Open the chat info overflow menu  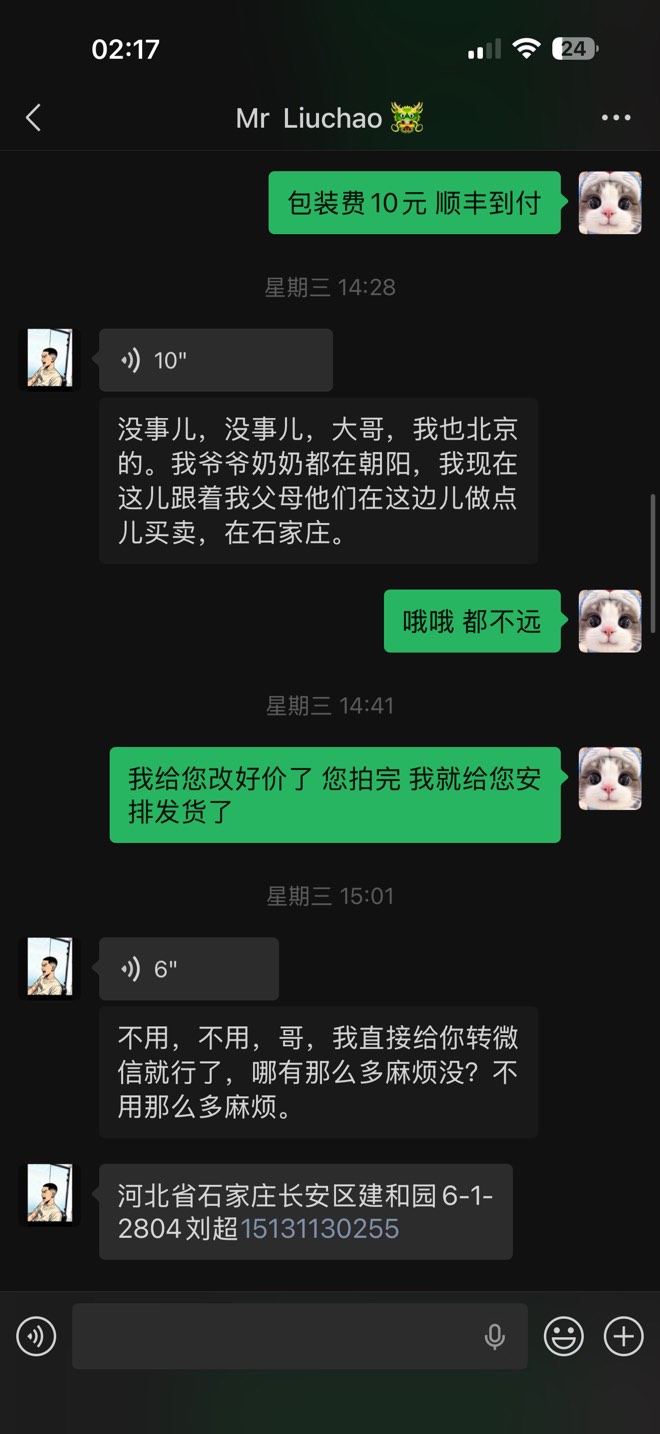point(616,118)
